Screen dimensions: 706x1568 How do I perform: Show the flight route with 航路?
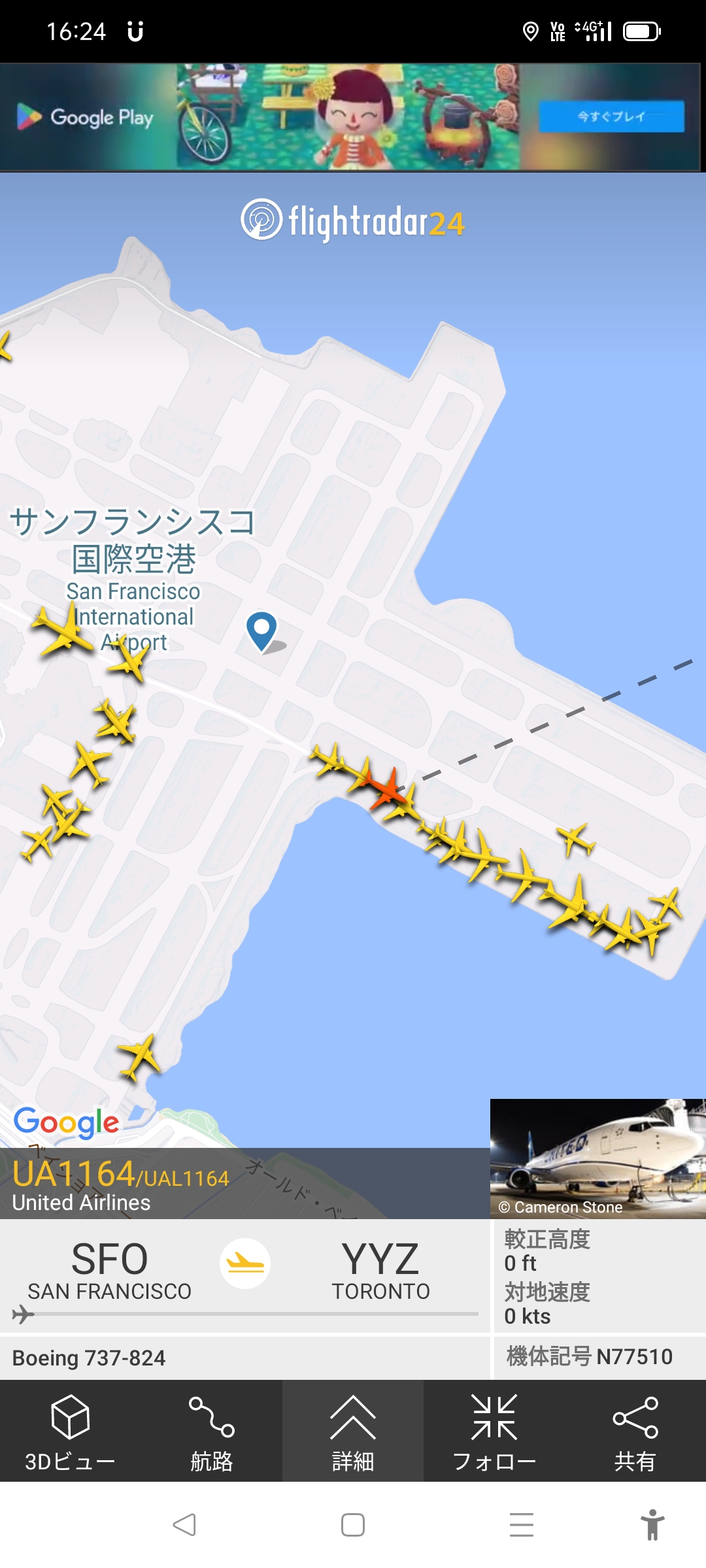point(211,1431)
